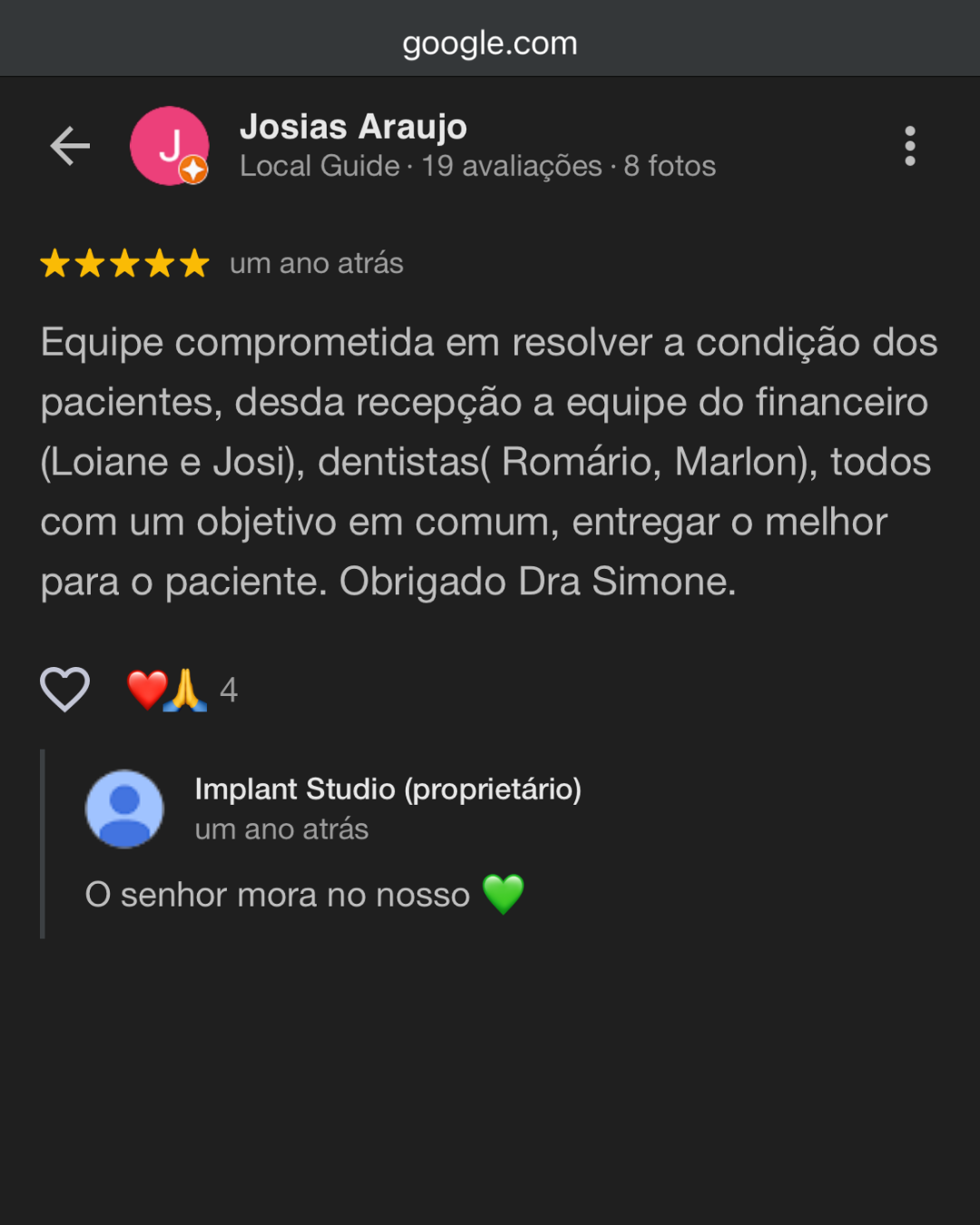View the reactions on this review
The image size is (980, 1225).
181,690
